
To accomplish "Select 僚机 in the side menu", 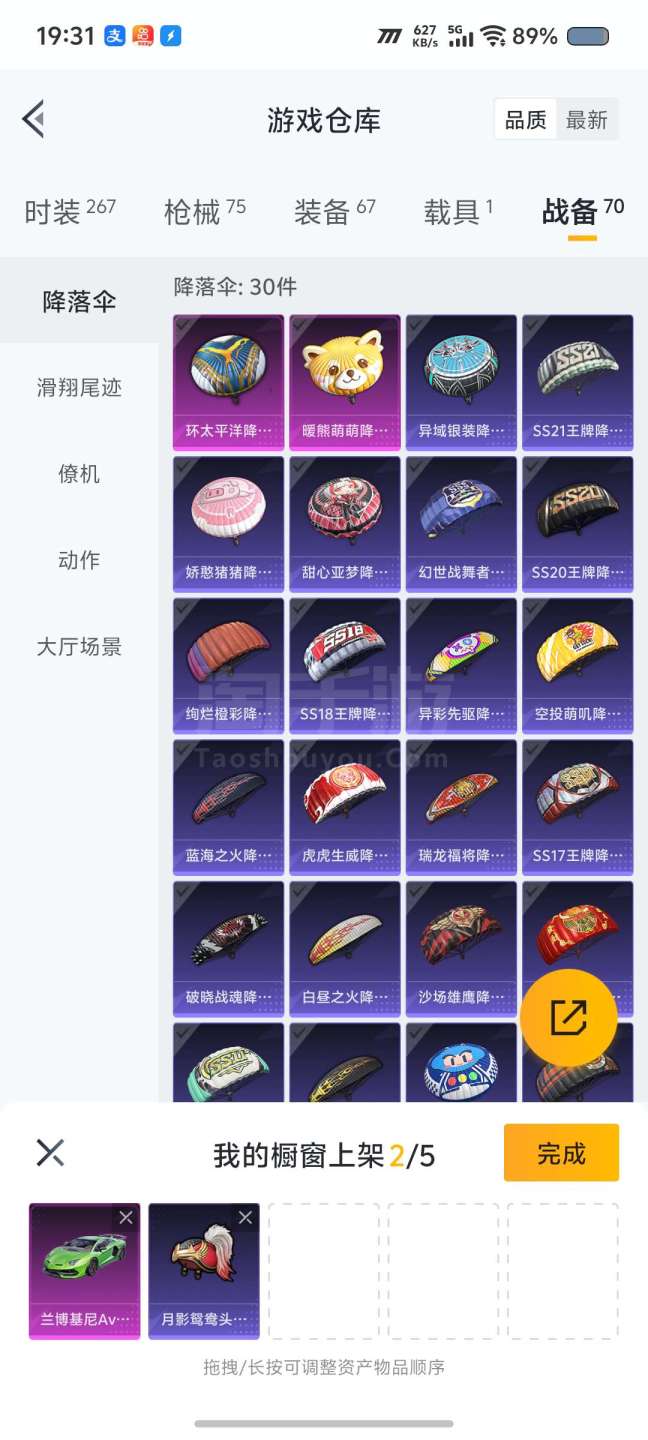I will click(x=79, y=474).
